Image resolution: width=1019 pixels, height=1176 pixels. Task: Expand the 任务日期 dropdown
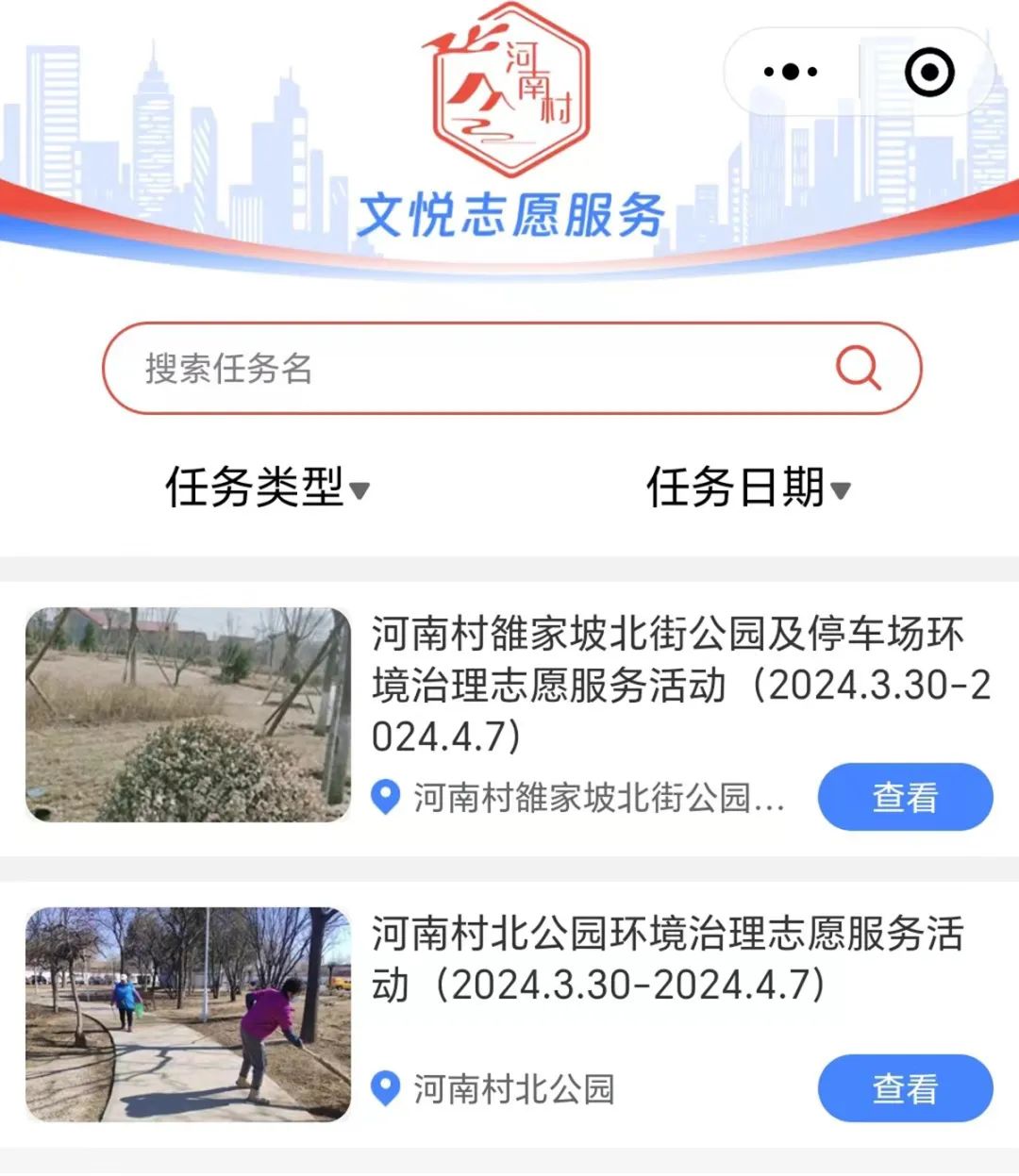point(748,488)
